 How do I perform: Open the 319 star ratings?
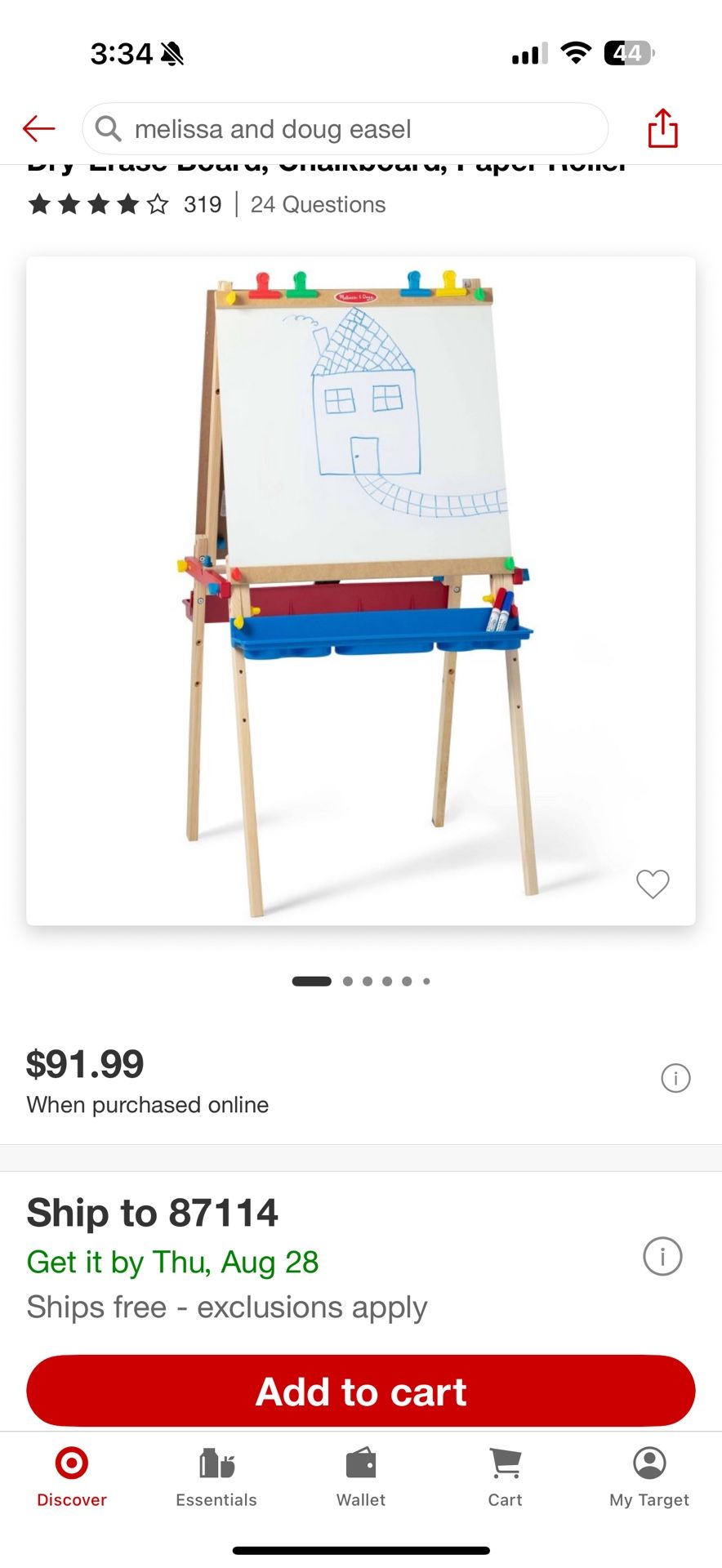[124, 204]
